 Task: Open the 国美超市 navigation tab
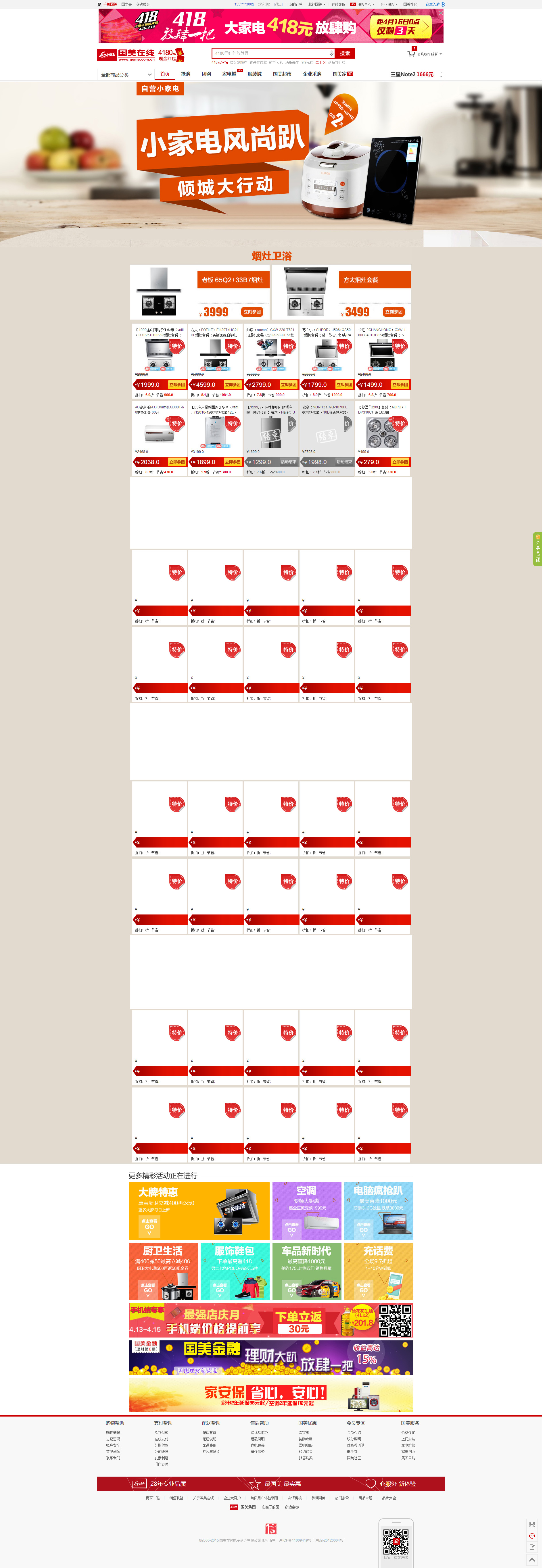281,74
